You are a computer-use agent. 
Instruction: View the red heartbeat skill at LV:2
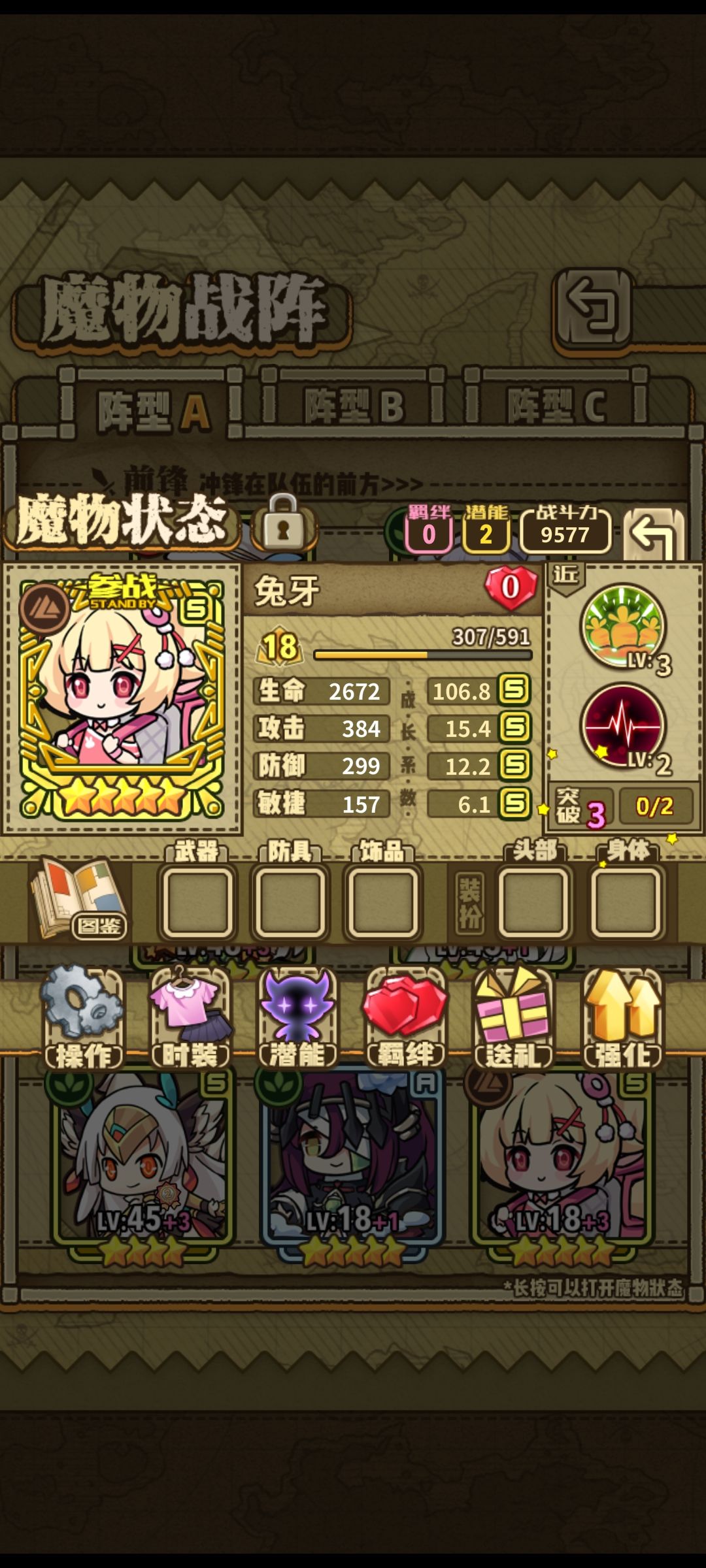coord(624,727)
